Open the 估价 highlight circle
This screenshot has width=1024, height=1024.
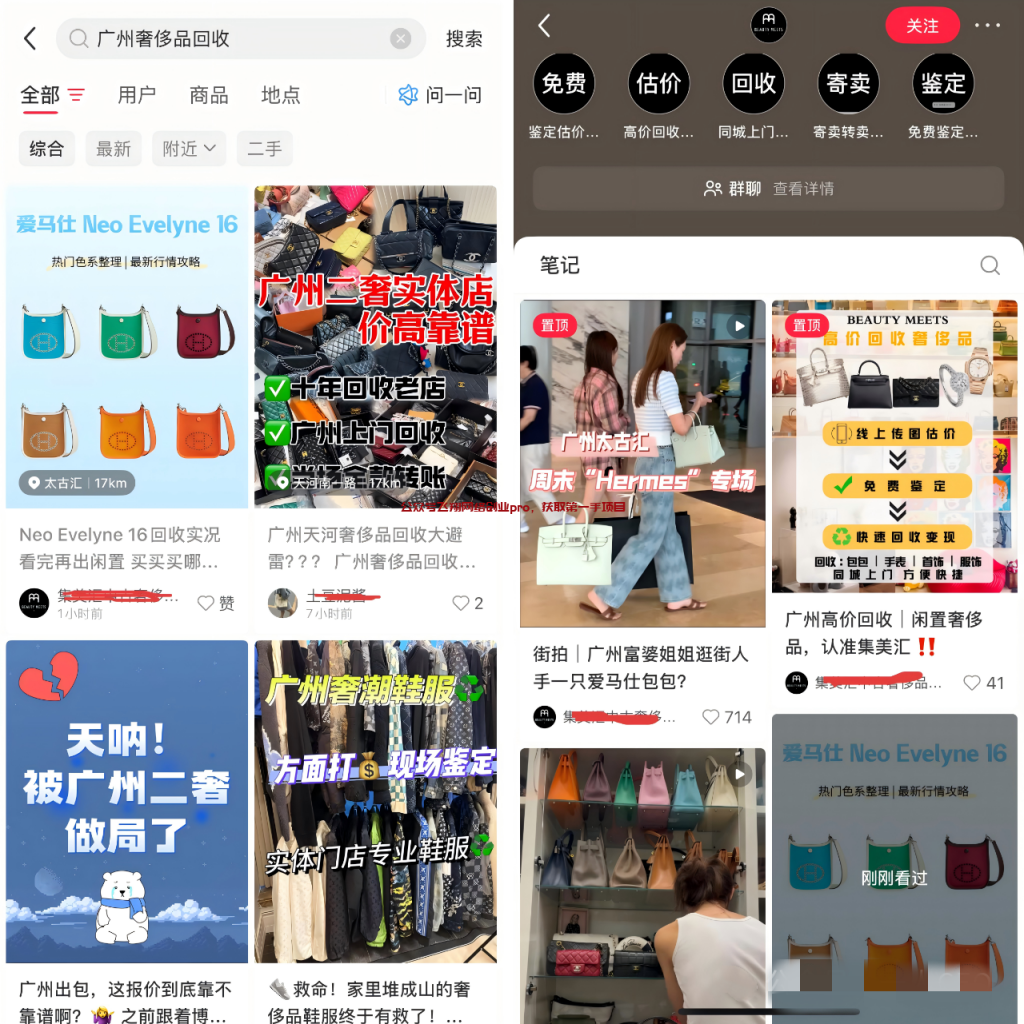point(658,84)
